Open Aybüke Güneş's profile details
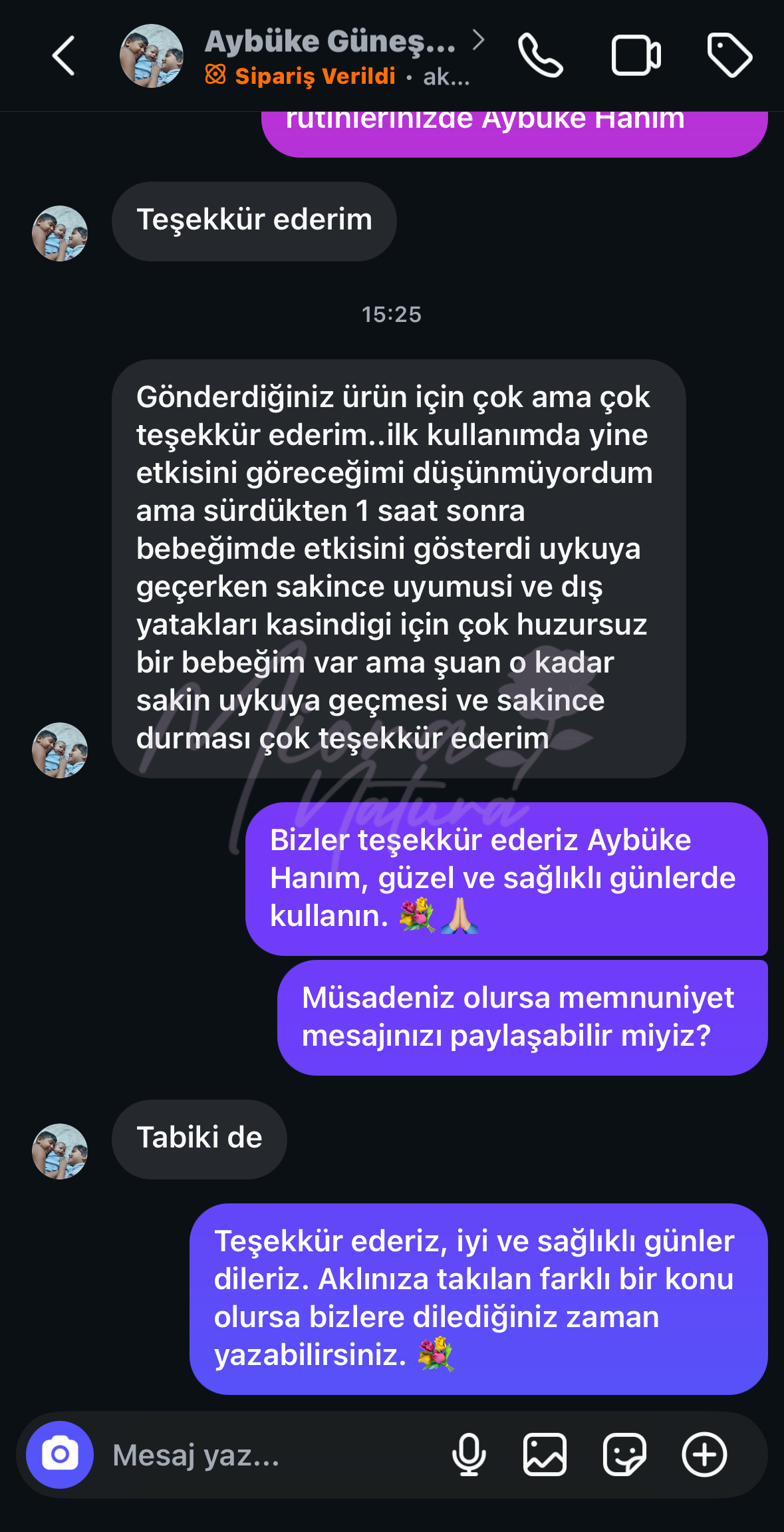The height and width of the screenshot is (1532, 784). point(330,43)
